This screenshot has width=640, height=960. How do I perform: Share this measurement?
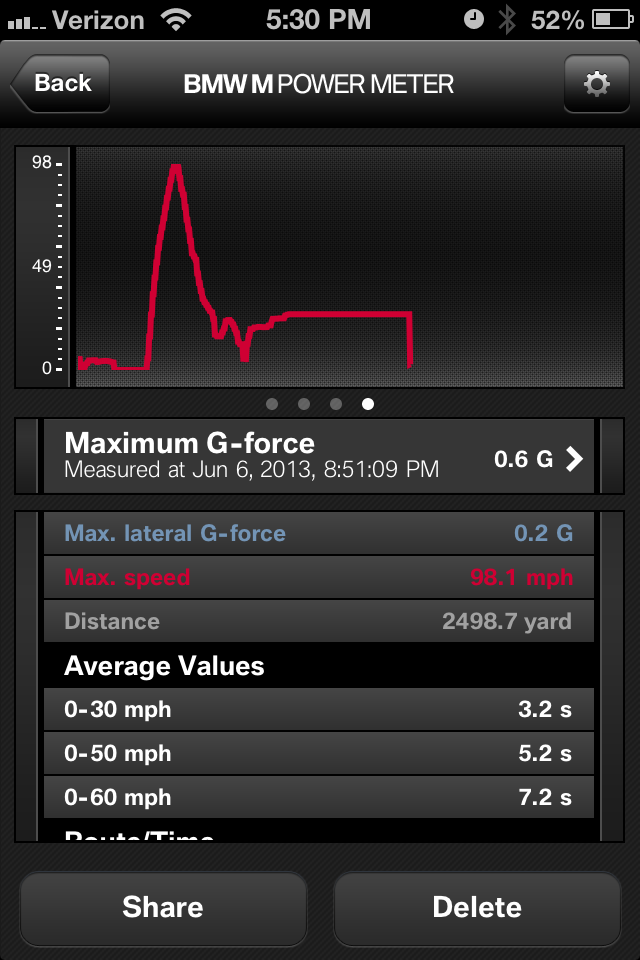pyautogui.click(x=163, y=907)
